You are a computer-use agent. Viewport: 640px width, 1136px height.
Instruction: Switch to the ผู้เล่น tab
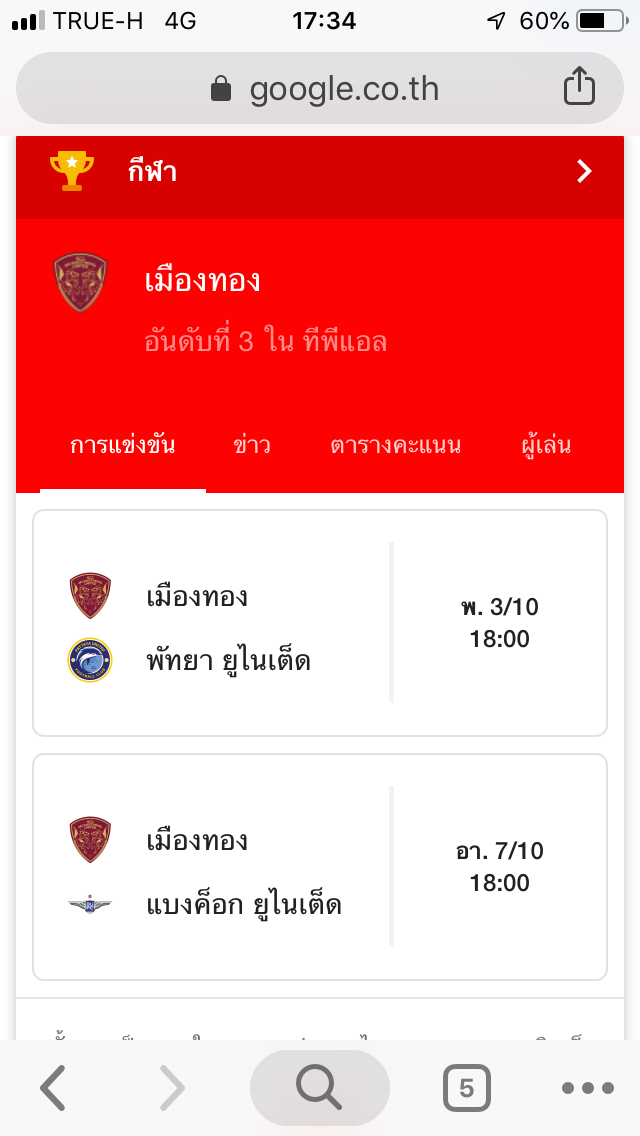546,445
